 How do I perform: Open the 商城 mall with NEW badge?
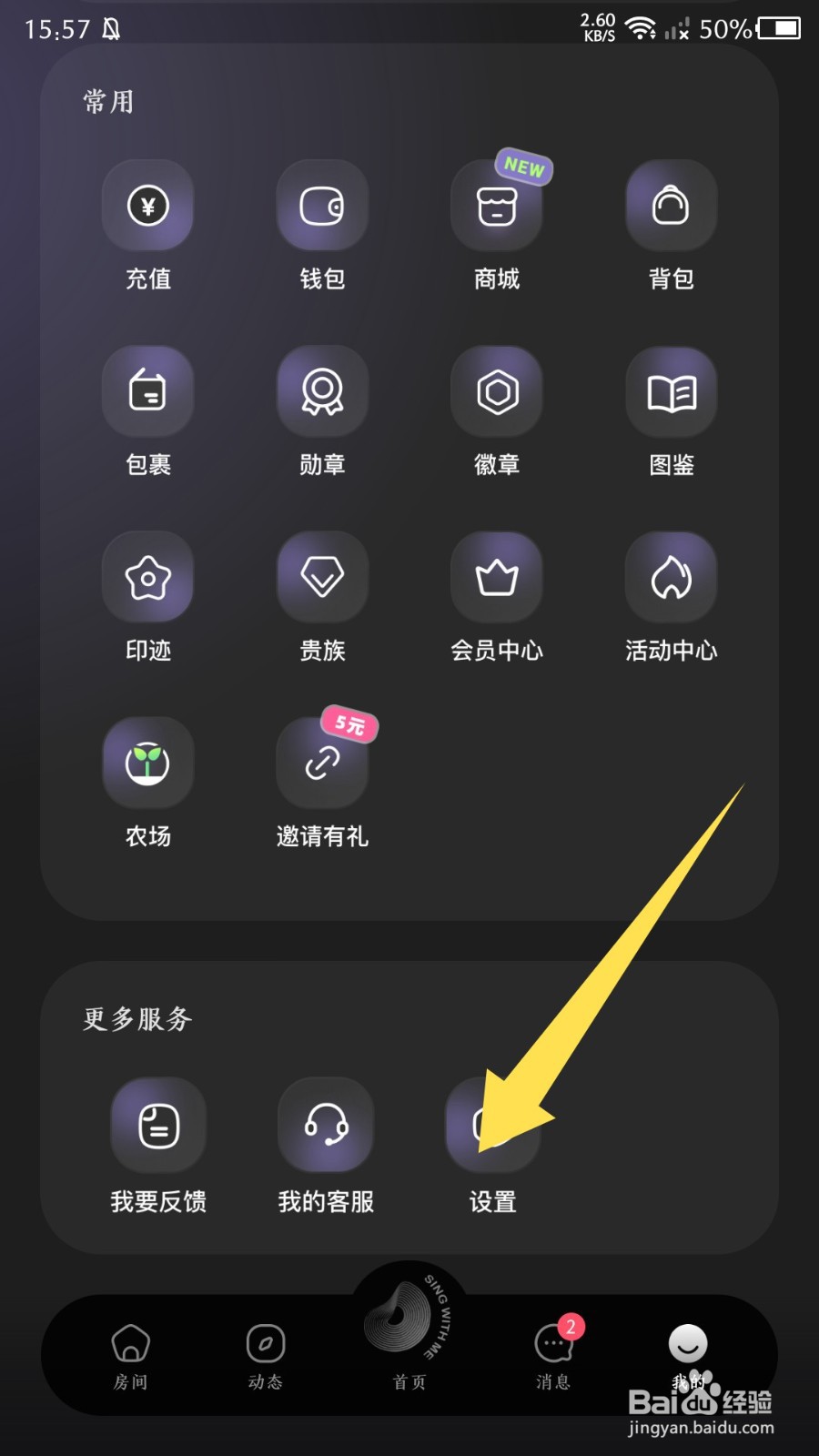pyautogui.click(x=497, y=207)
